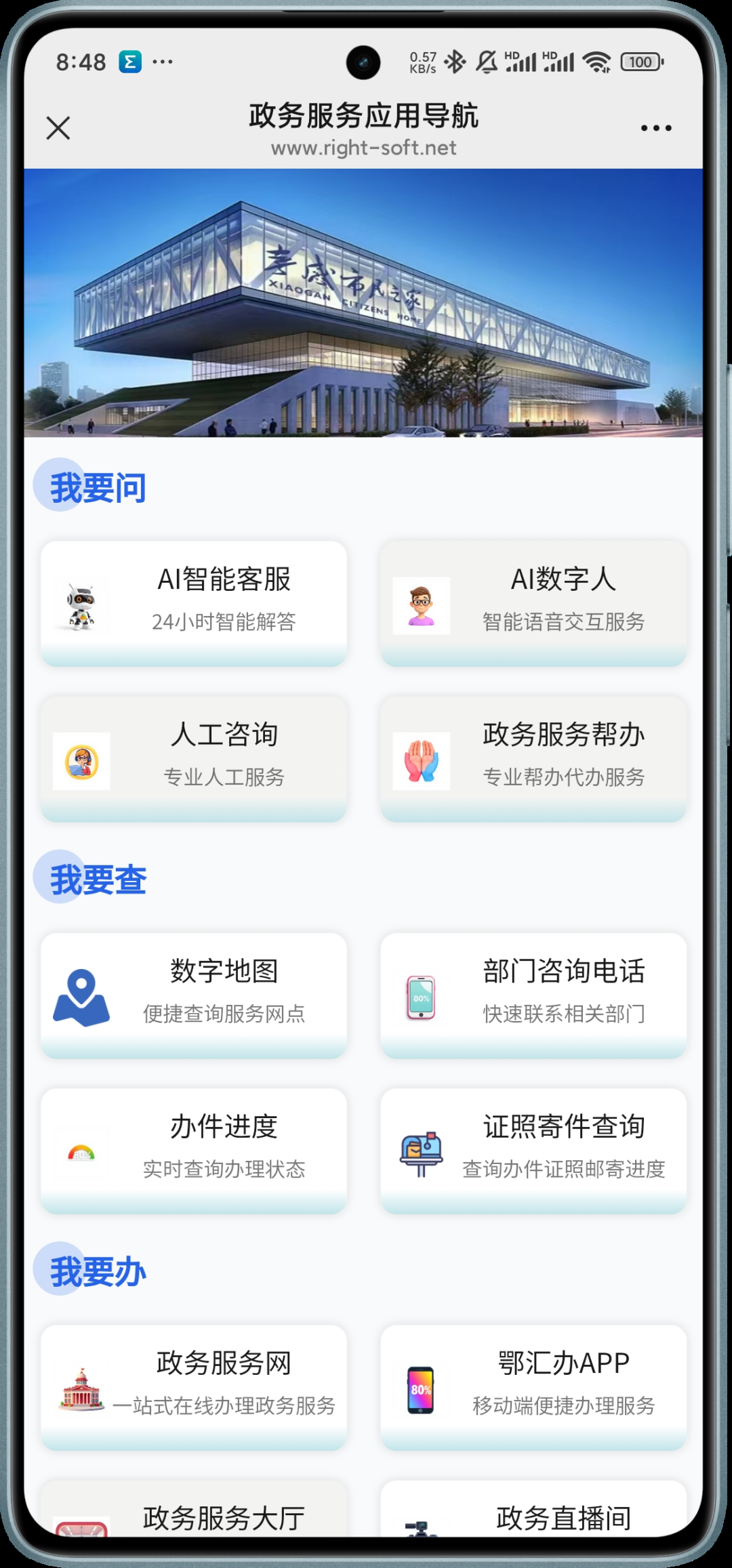The height and width of the screenshot is (1568, 732).
Task: Open 政务服务帮办 card
Action: (533, 758)
